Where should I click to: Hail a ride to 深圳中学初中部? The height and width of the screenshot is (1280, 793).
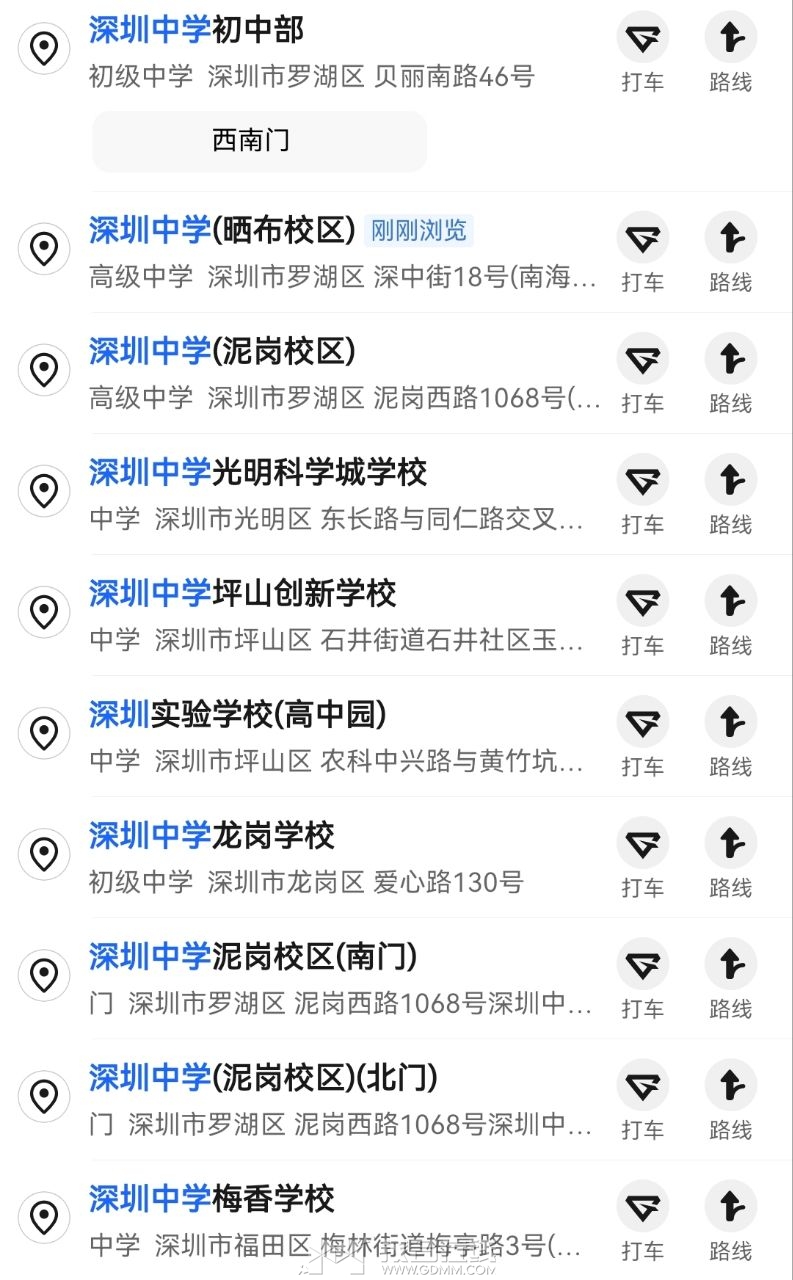[642, 52]
